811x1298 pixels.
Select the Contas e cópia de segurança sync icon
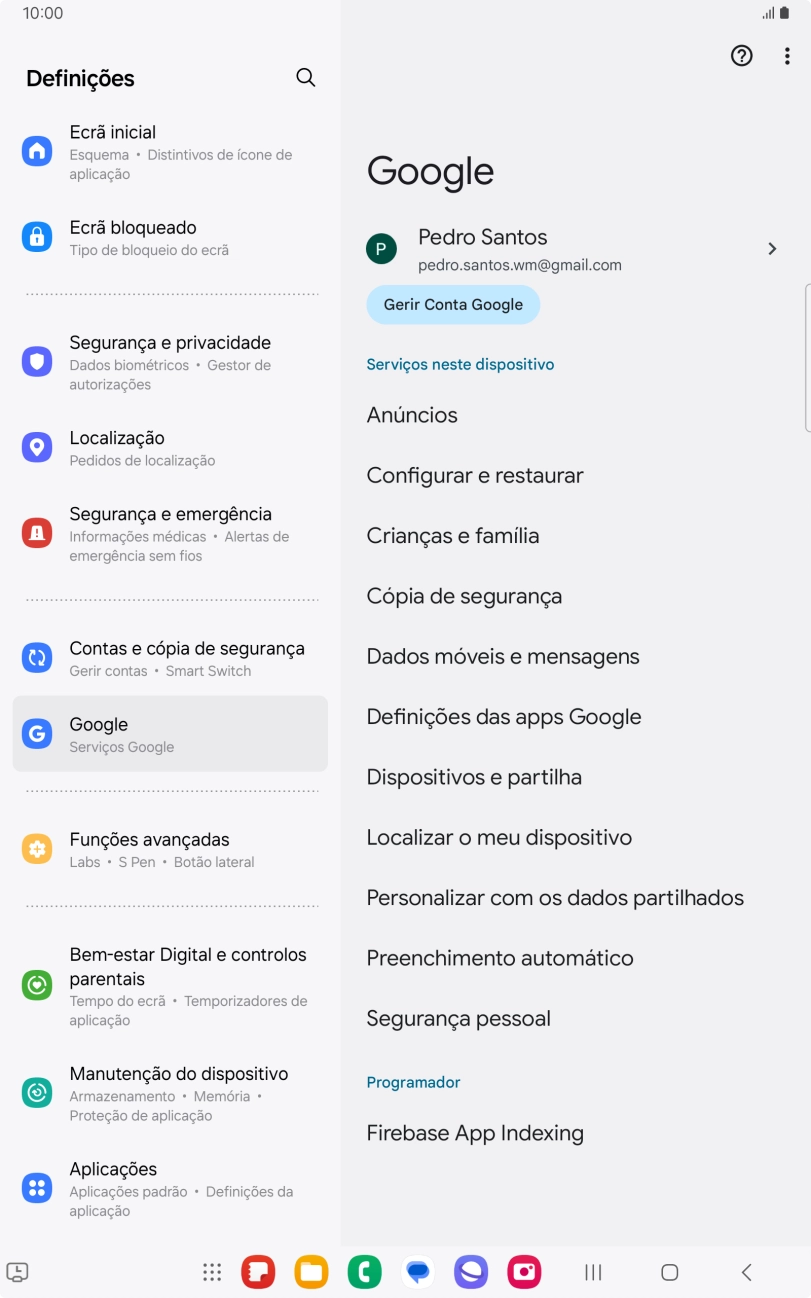[x=36, y=657]
